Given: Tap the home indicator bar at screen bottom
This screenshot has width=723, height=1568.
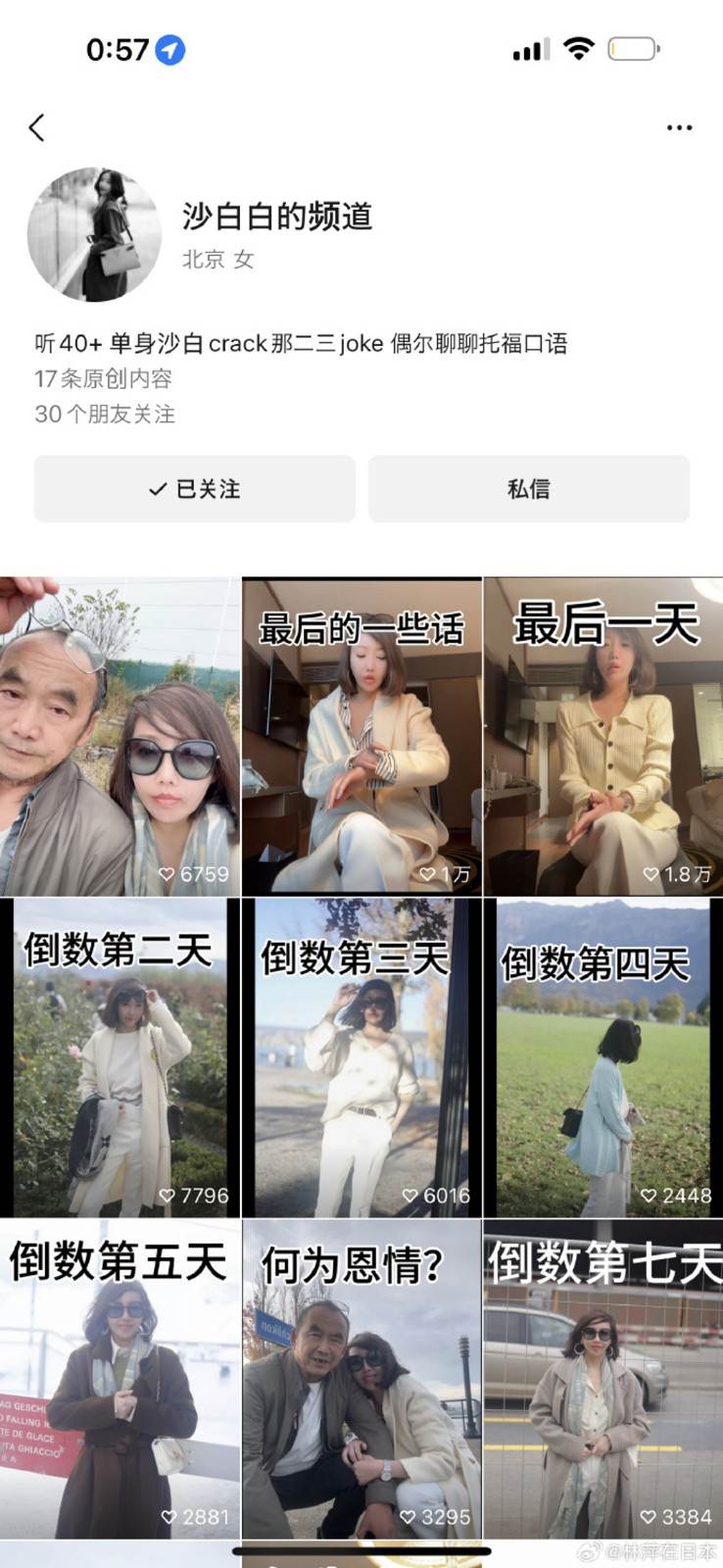Looking at the screenshot, I should pos(361,1551).
